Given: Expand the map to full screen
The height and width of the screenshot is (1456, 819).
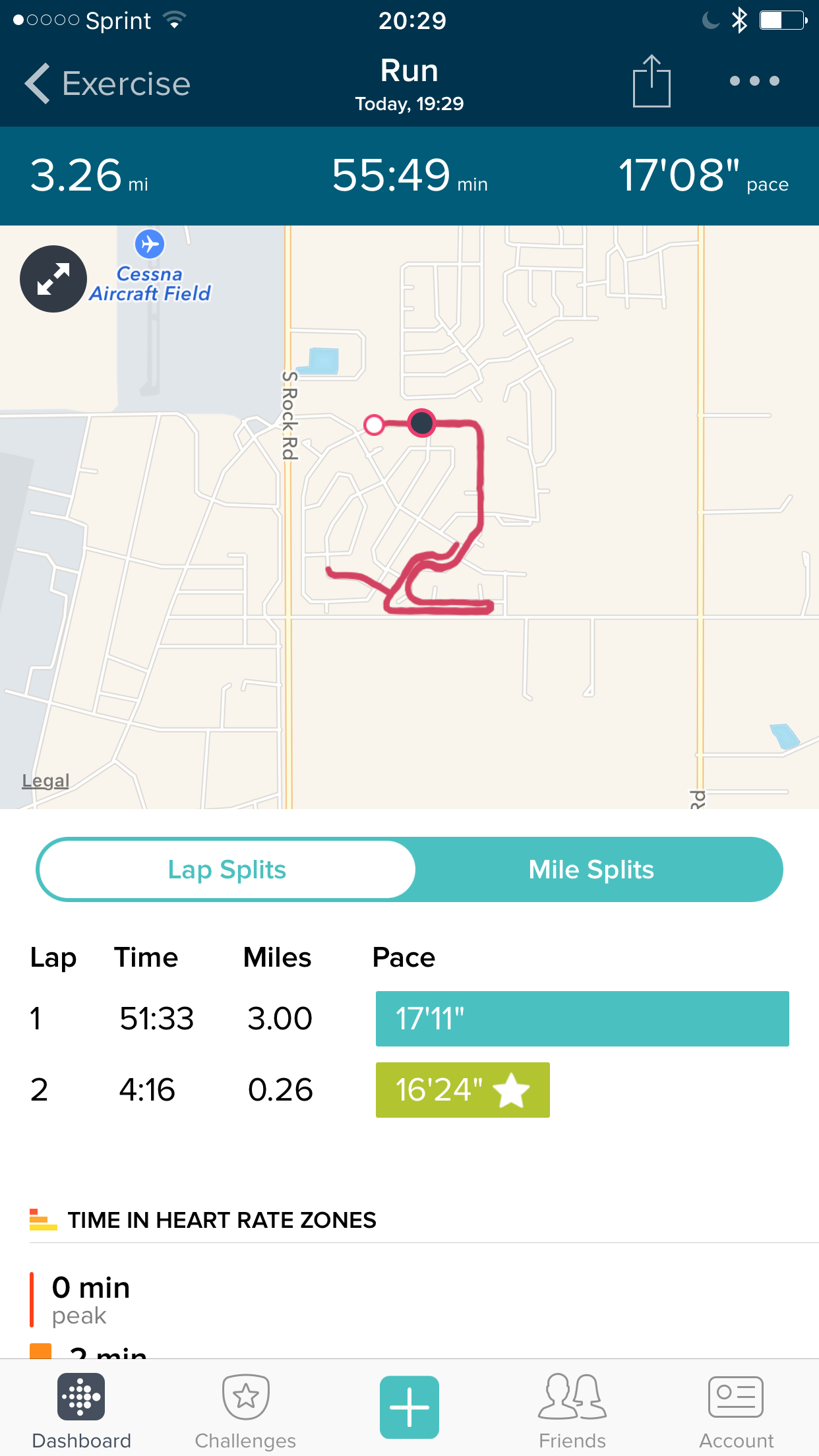Looking at the screenshot, I should tap(53, 279).
